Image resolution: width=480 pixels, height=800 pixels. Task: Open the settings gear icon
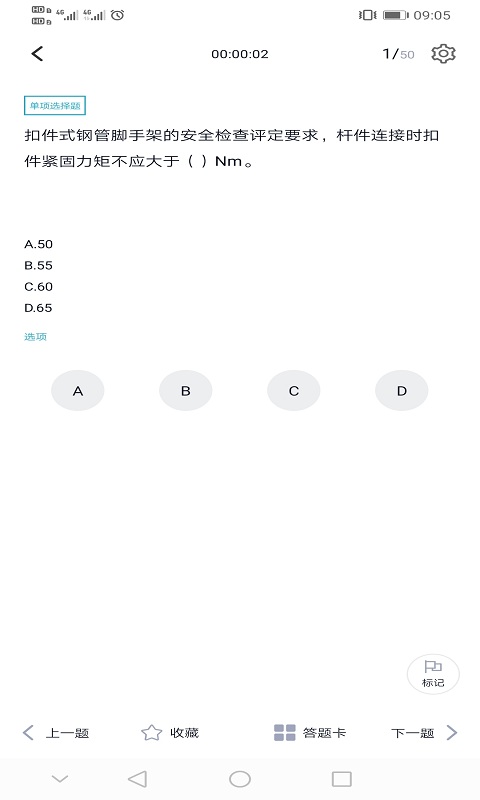[443, 54]
